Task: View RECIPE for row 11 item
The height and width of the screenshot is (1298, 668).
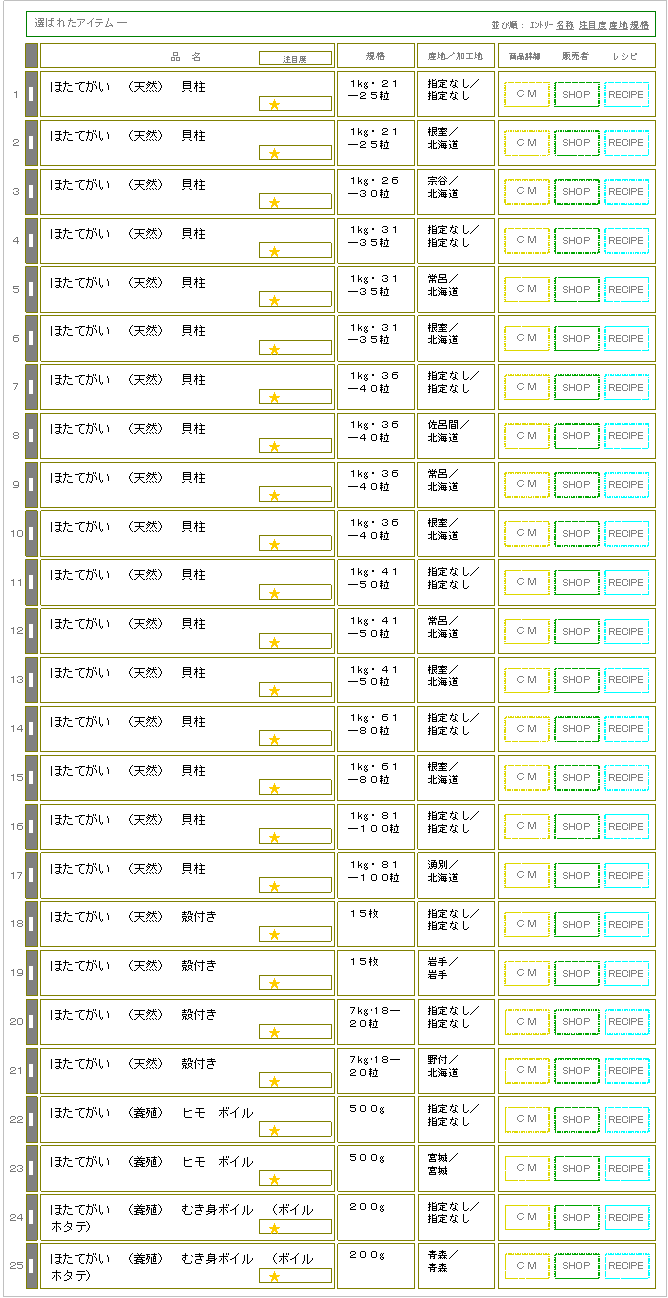Action: pyautogui.click(x=626, y=582)
